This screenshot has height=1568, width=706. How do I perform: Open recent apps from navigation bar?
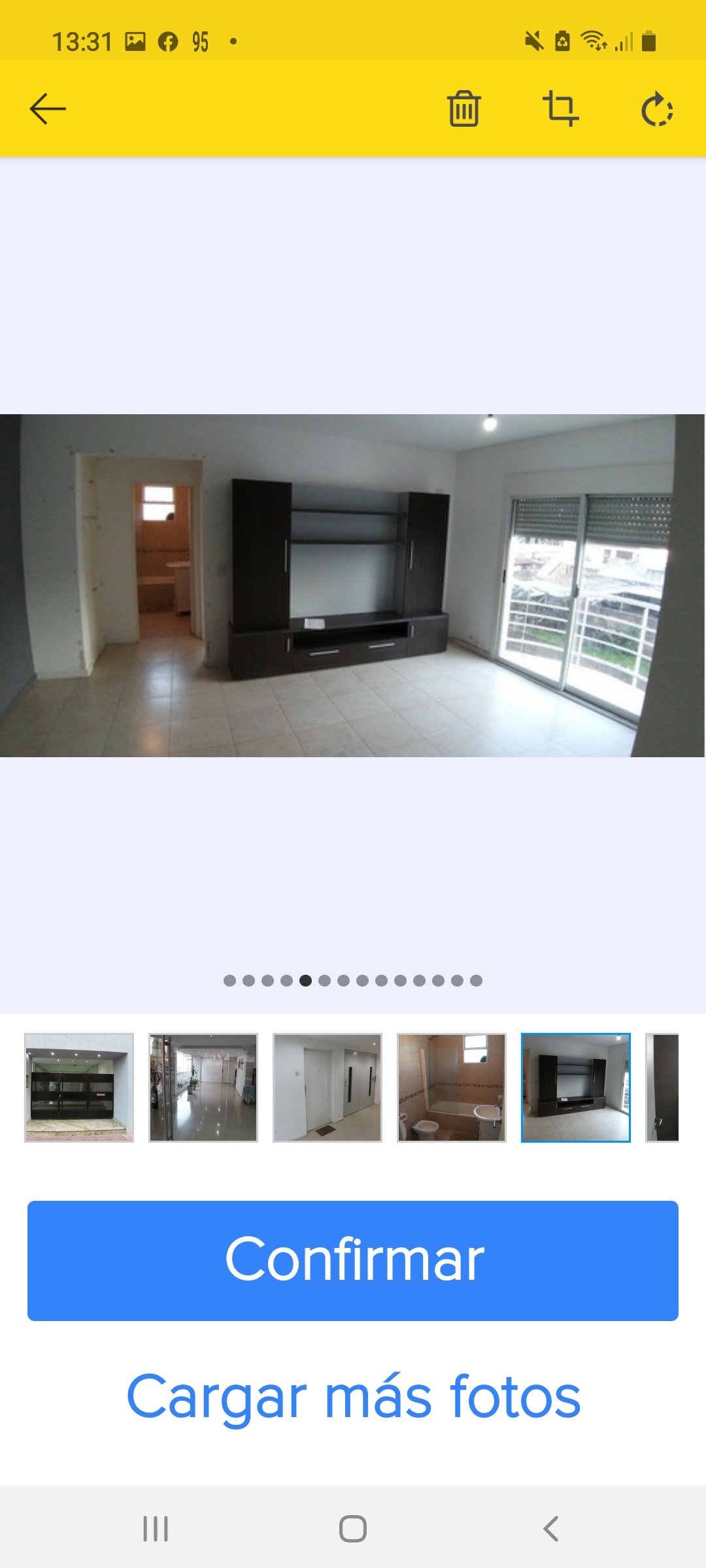click(x=156, y=1529)
